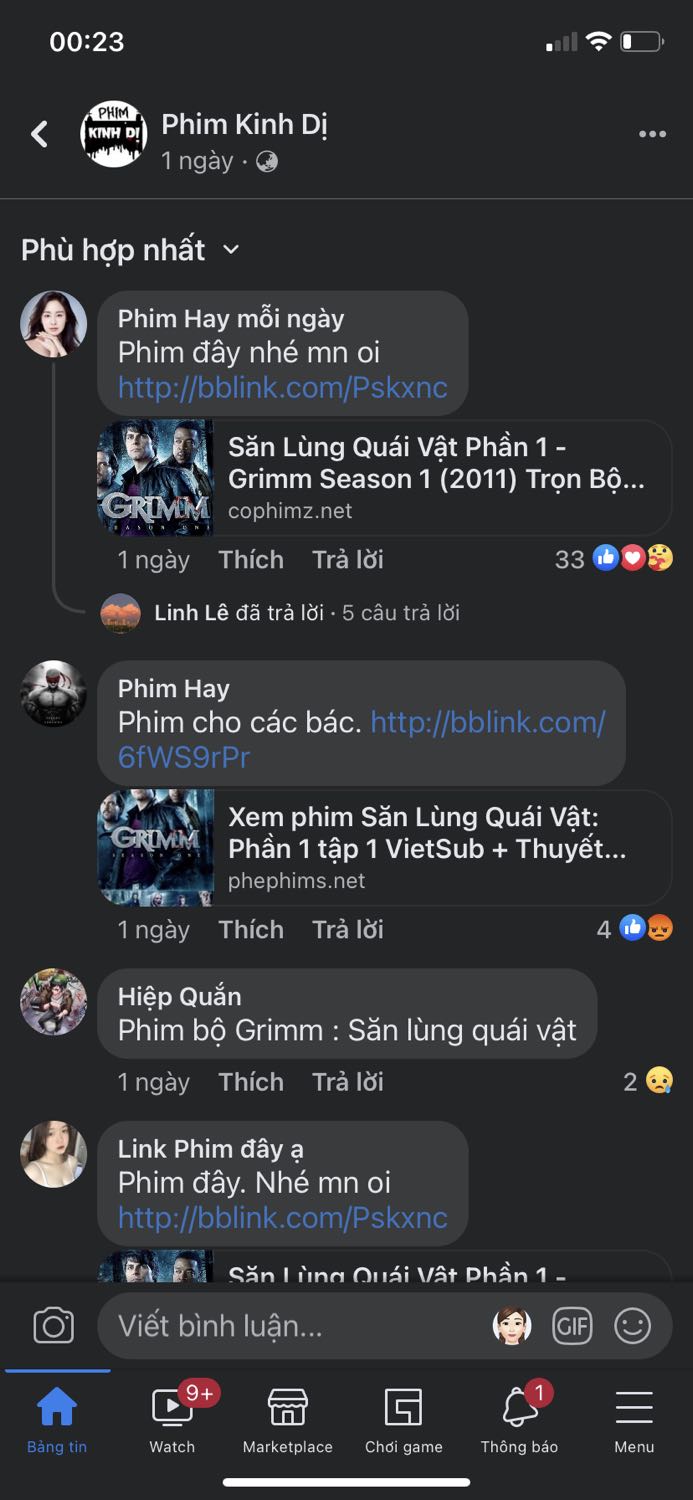Tap the camera icon to attach a photo
693x1500 pixels.
point(53,1326)
